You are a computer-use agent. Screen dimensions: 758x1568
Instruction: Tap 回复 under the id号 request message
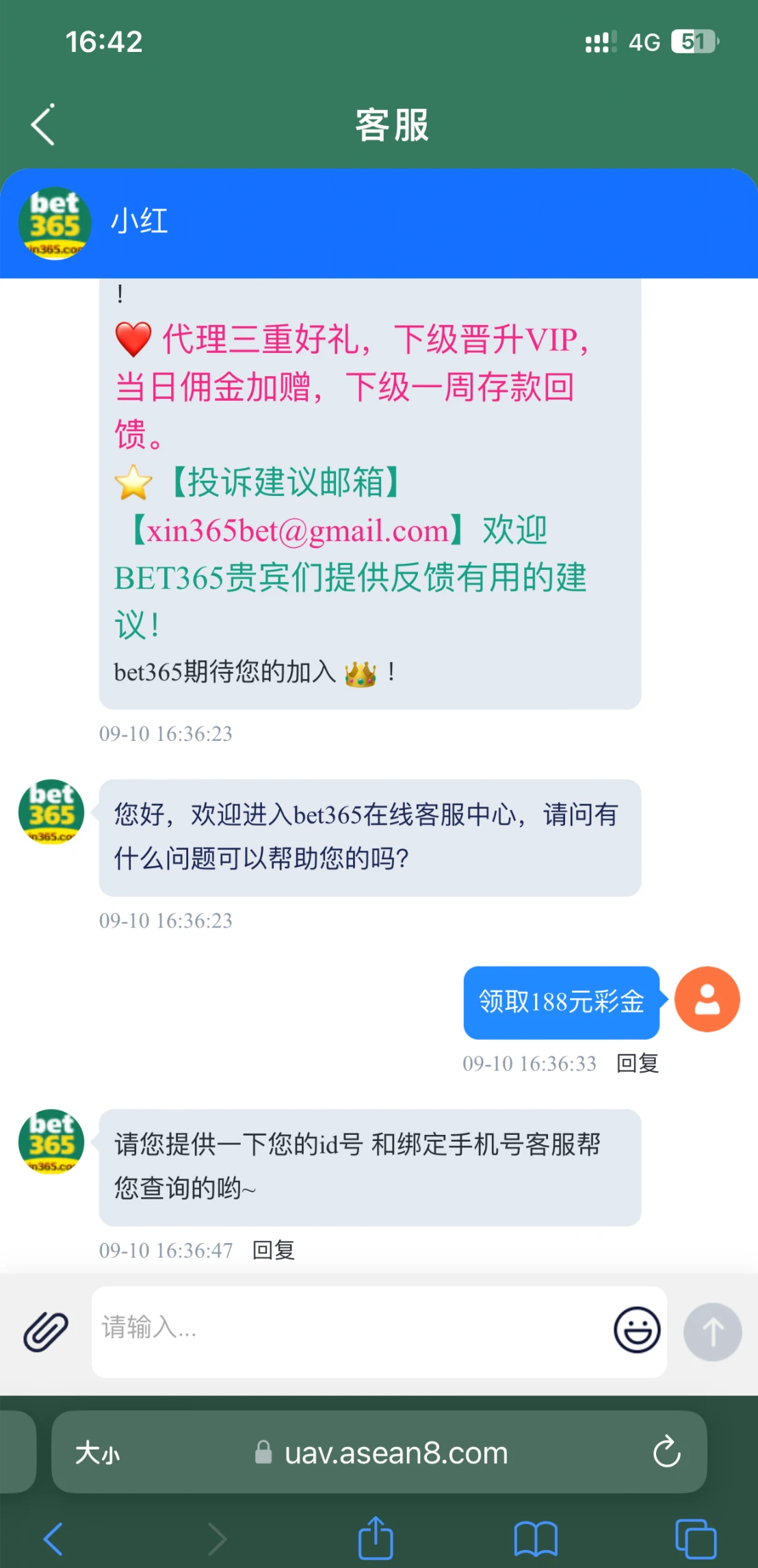[x=274, y=1250]
